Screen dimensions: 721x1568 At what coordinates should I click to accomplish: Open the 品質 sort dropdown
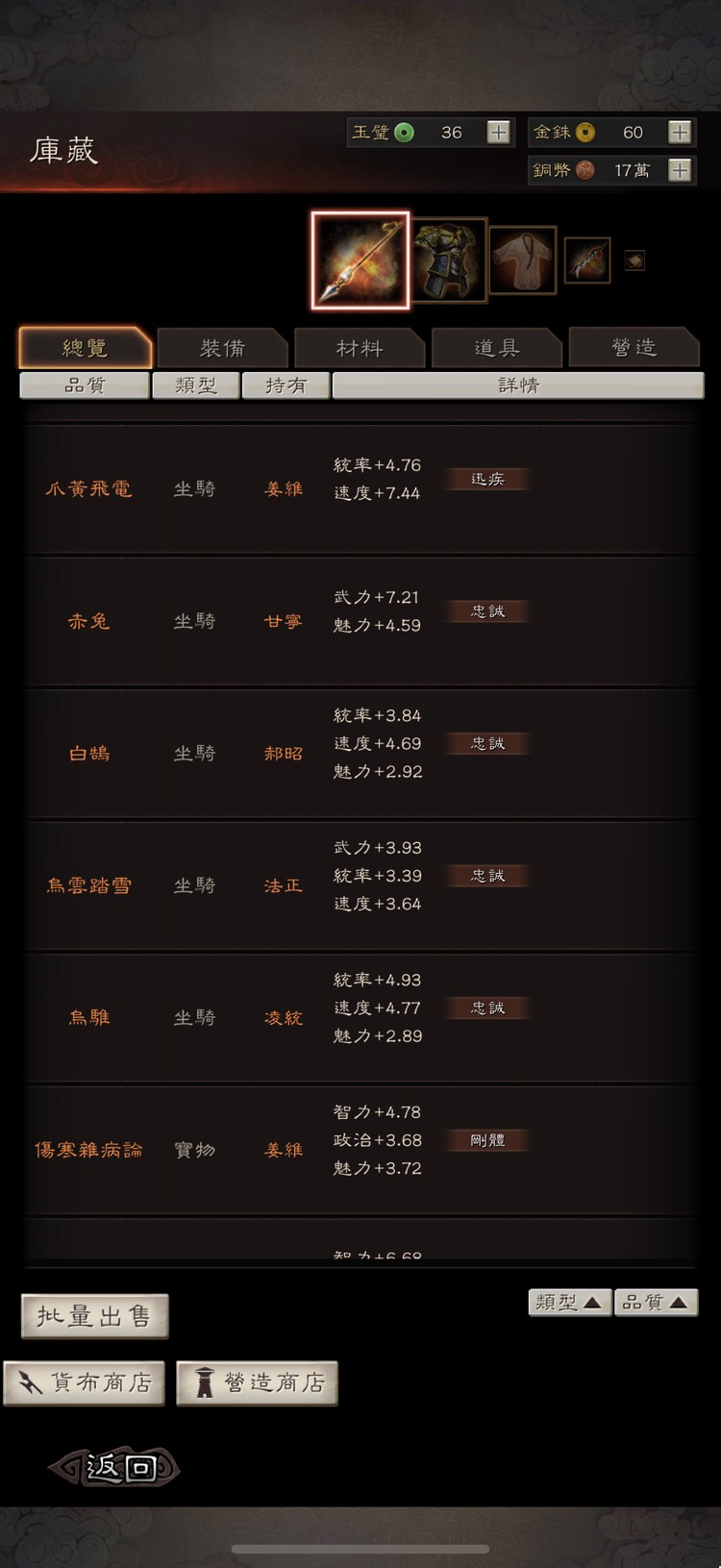pyautogui.click(x=657, y=1302)
